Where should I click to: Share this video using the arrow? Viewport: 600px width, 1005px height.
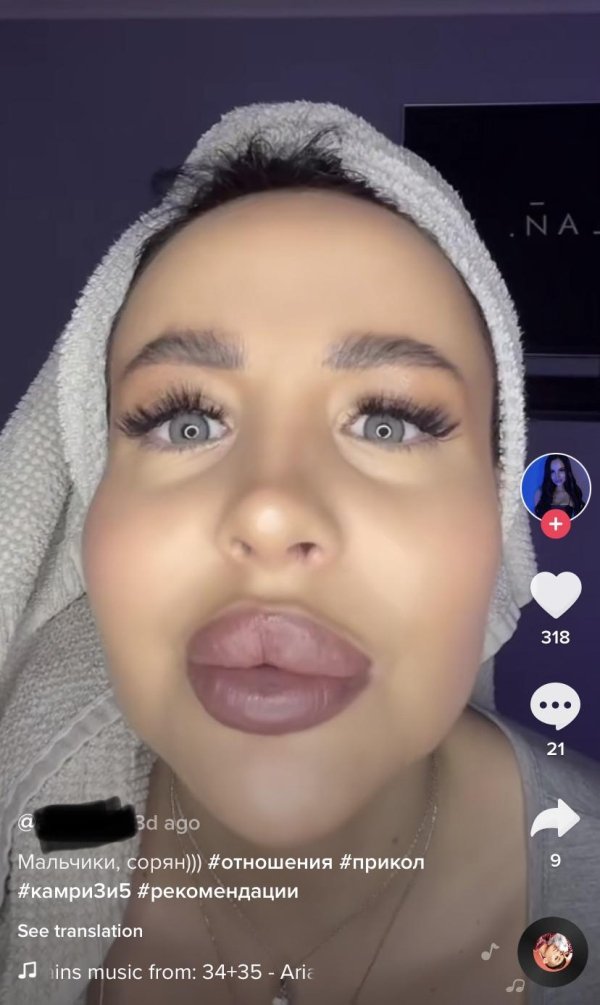click(x=555, y=818)
